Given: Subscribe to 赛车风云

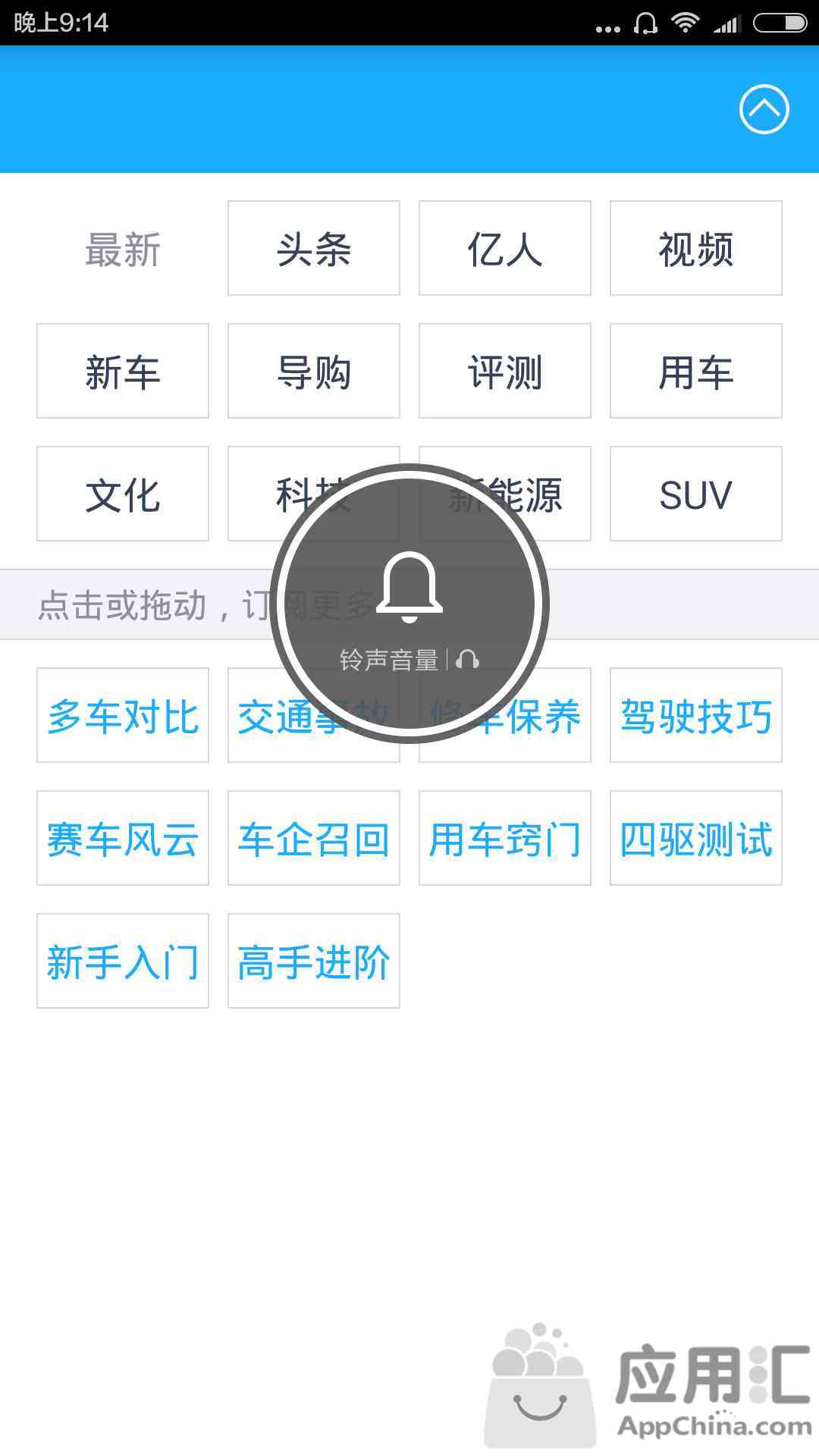Looking at the screenshot, I should [x=123, y=838].
